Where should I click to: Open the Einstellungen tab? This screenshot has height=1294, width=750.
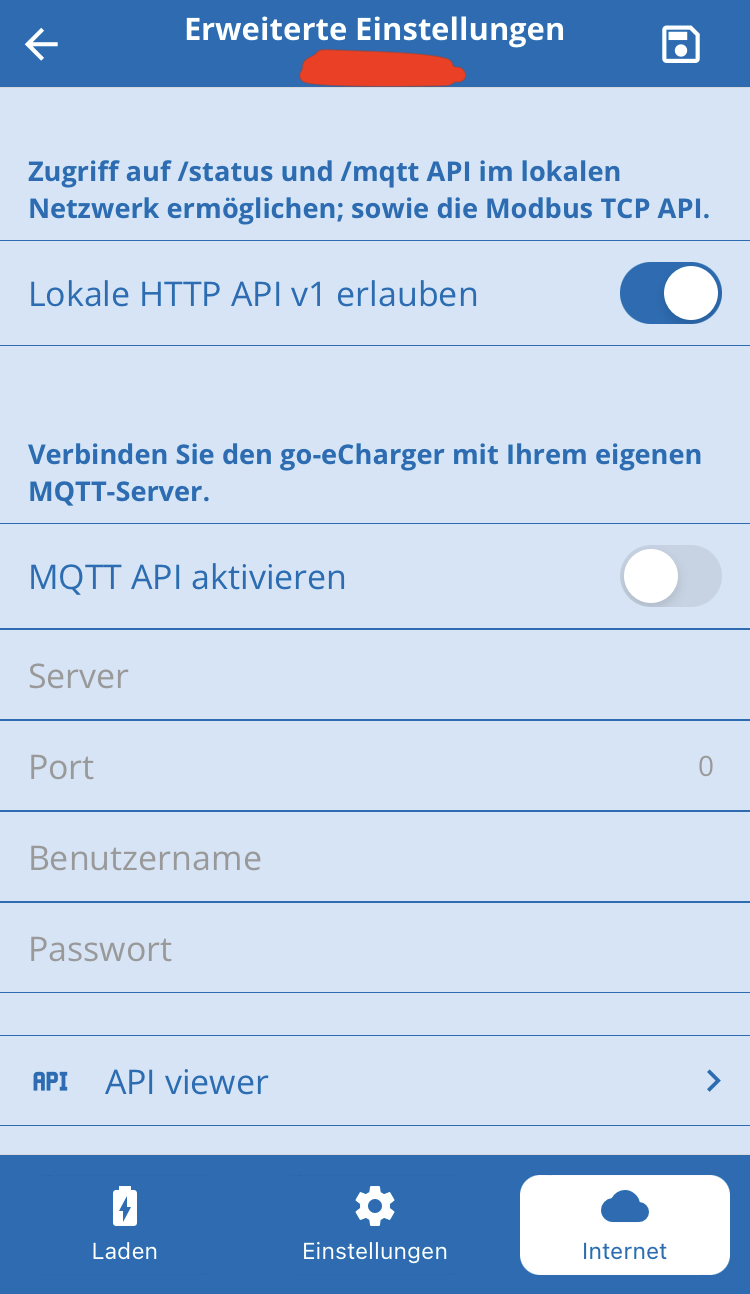[x=375, y=1224]
